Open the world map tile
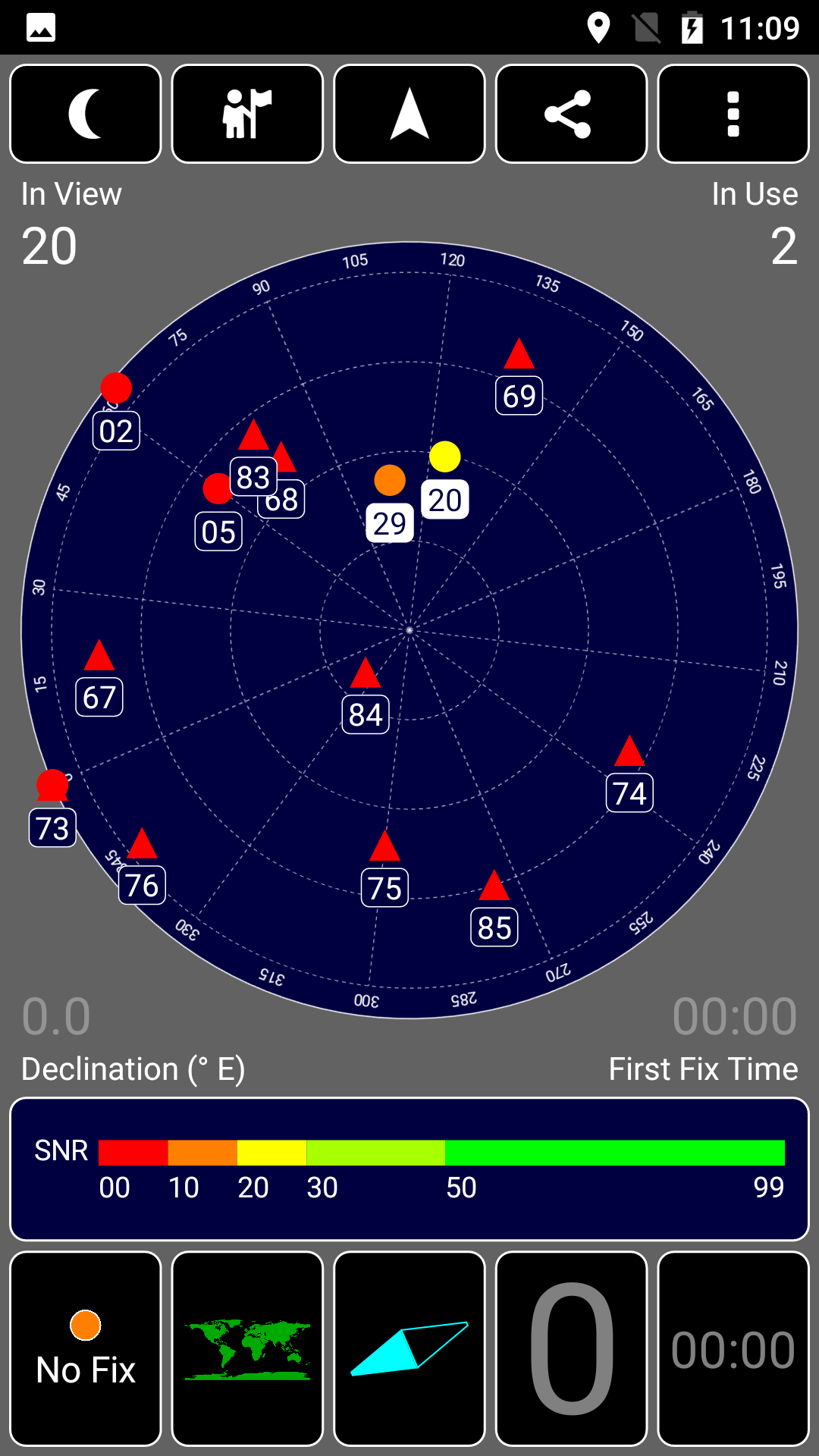This screenshot has height=1456, width=819. [x=247, y=1349]
